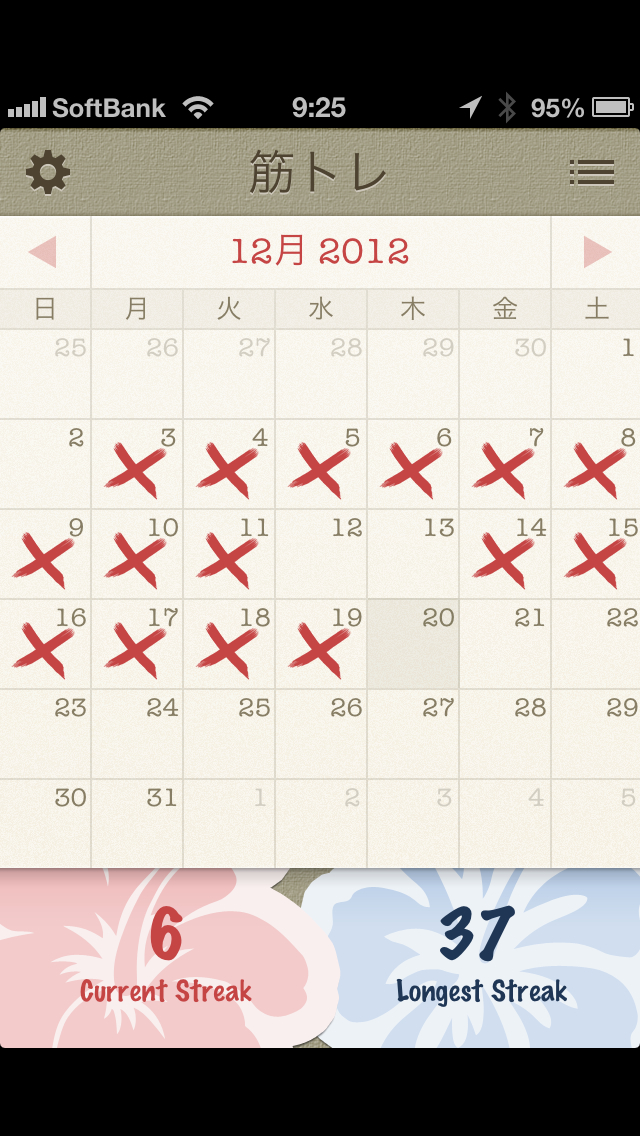The width and height of the screenshot is (640, 1136).
Task: Select December 21 on the calendar
Action: (505, 645)
